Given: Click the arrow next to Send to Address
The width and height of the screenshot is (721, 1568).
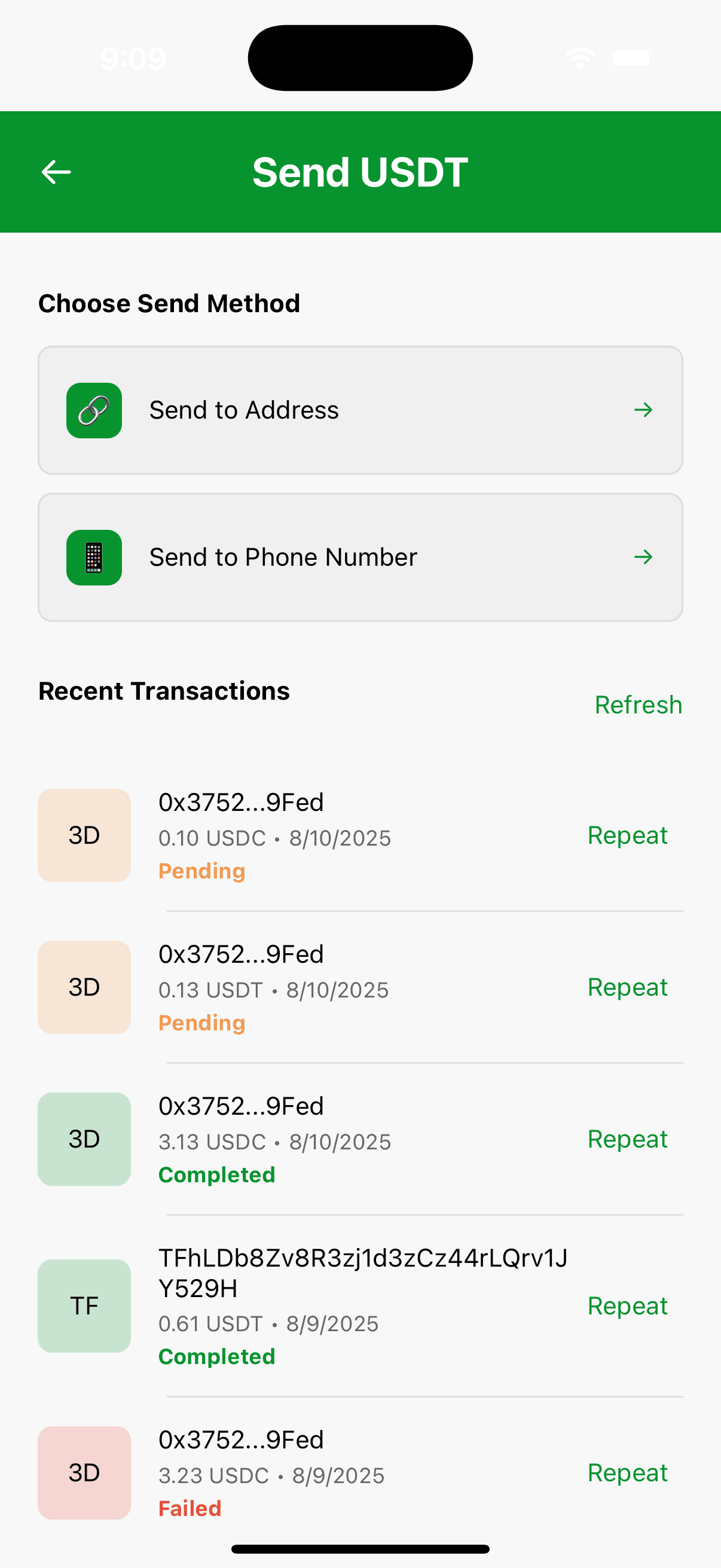Looking at the screenshot, I should pos(644,410).
